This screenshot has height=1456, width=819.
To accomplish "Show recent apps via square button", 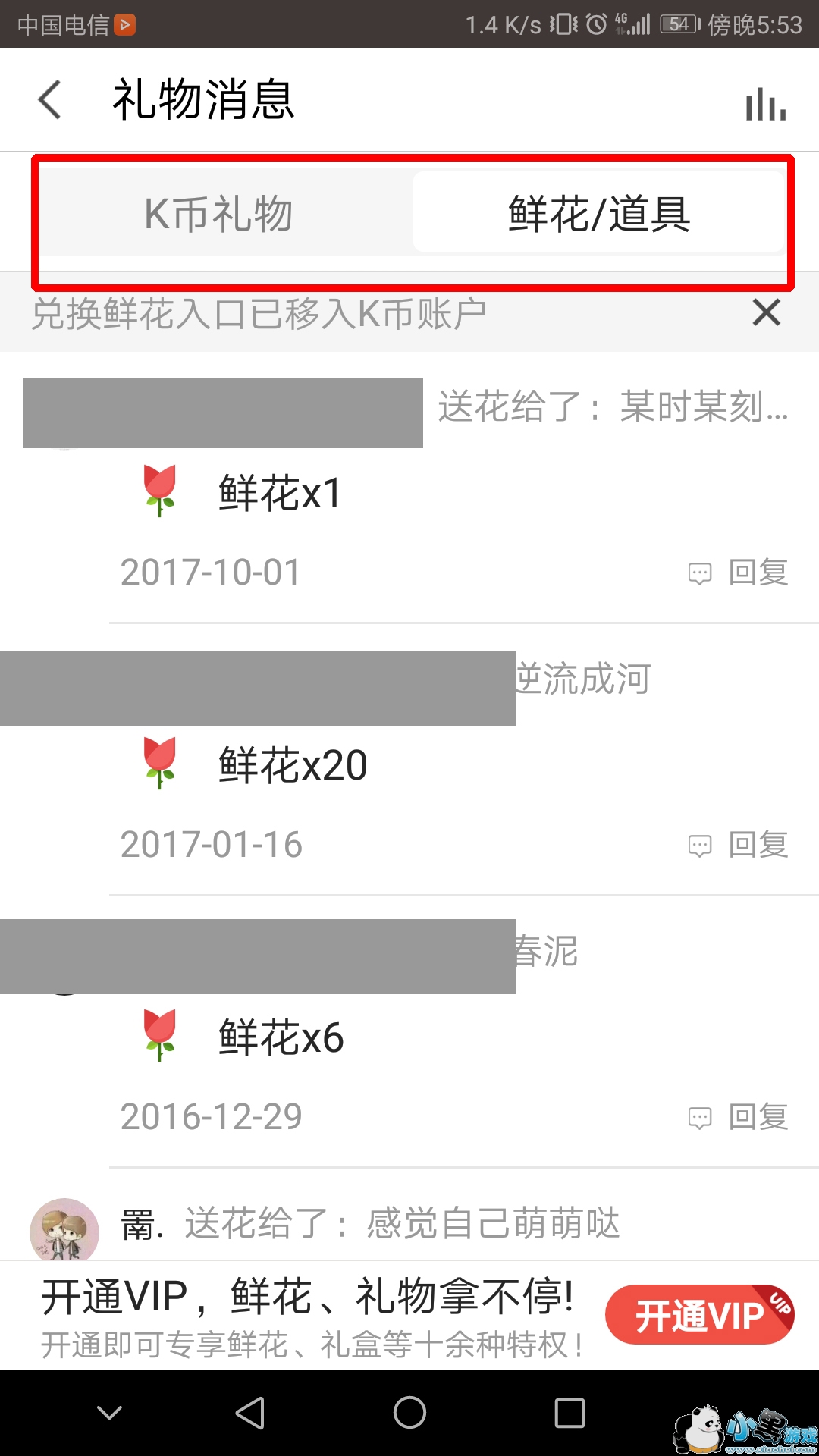I will click(570, 1413).
